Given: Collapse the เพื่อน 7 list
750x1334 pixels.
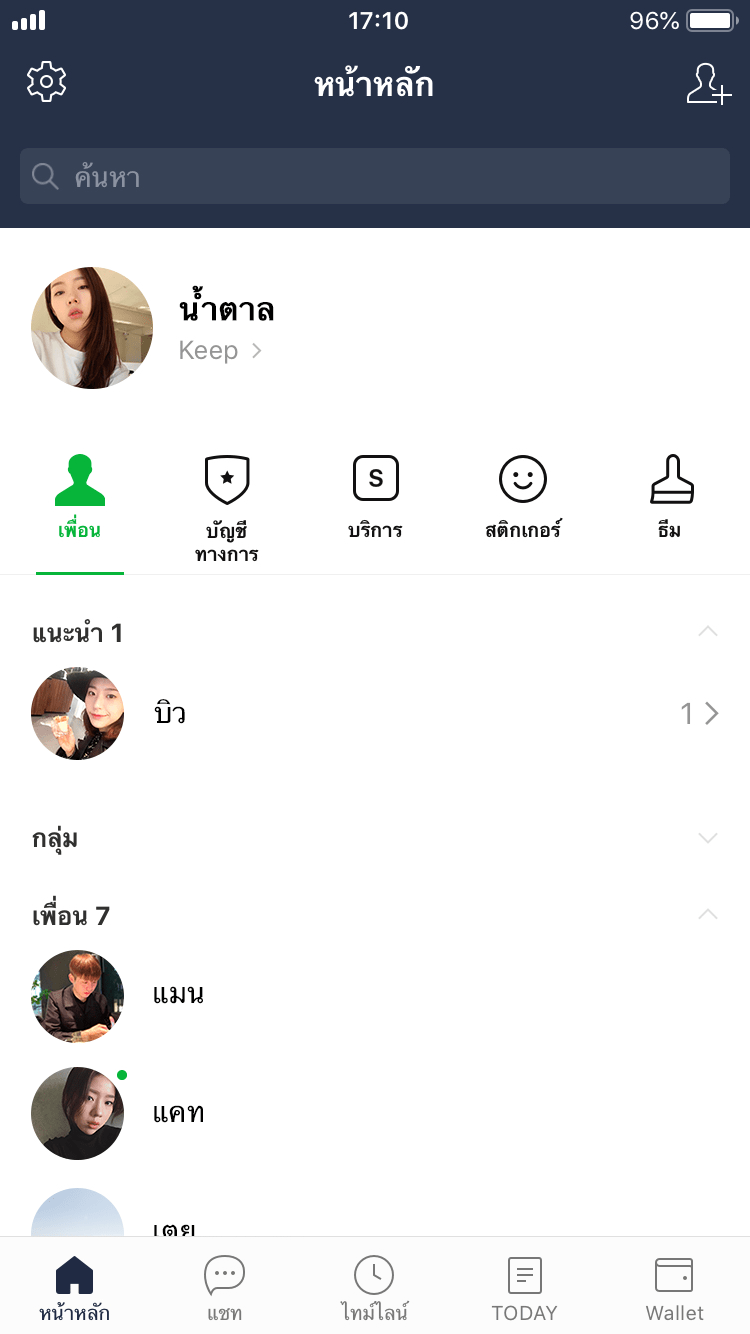Looking at the screenshot, I should click(x=708, y=914).
